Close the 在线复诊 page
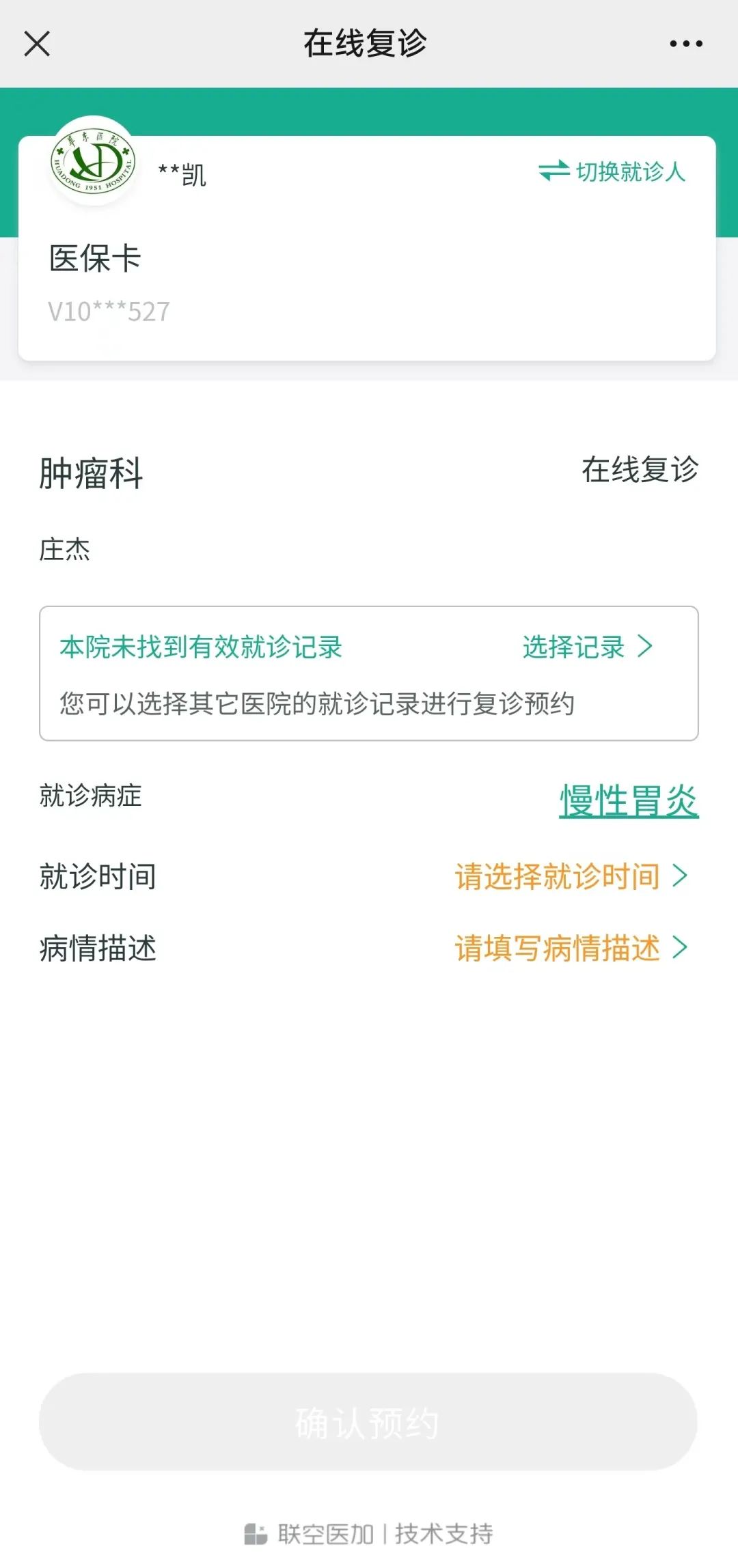Image resolution: width=738 pixels, height=1568 pixels. [x=37, y=44]
